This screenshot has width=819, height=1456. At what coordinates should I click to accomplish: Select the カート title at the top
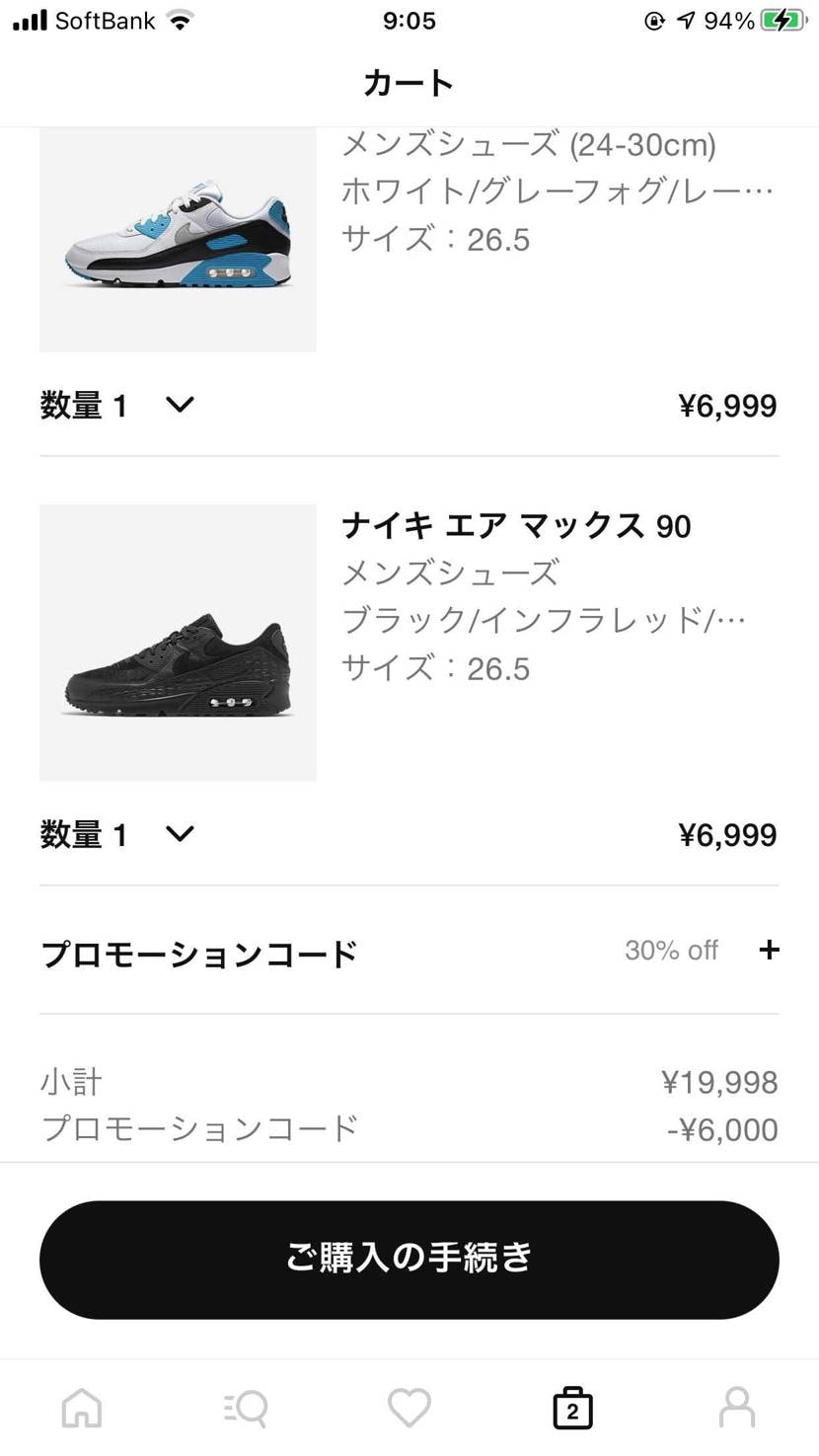(409, 83)
